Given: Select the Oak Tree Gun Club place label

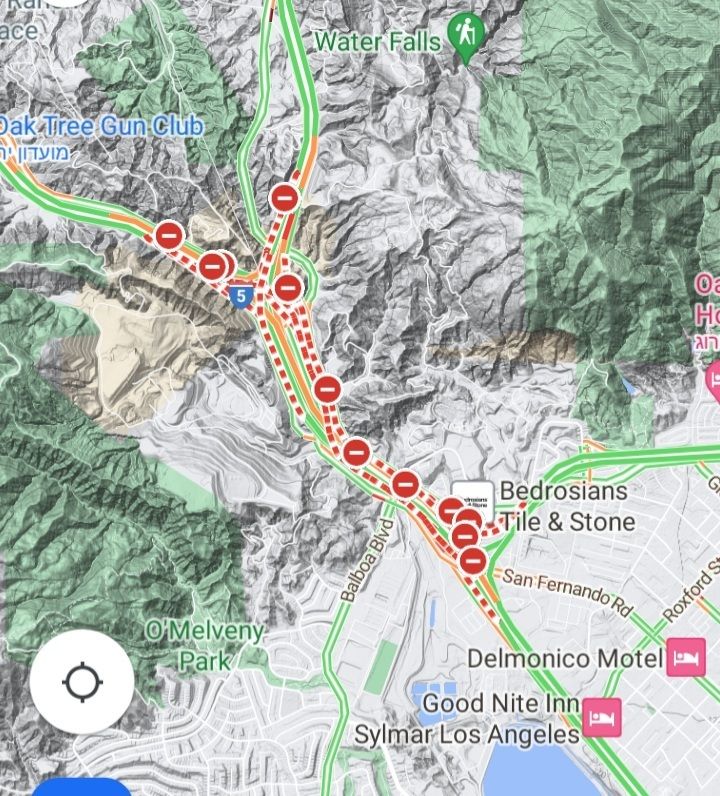Looking at the screenshot, I should click(x=100, y=126).
